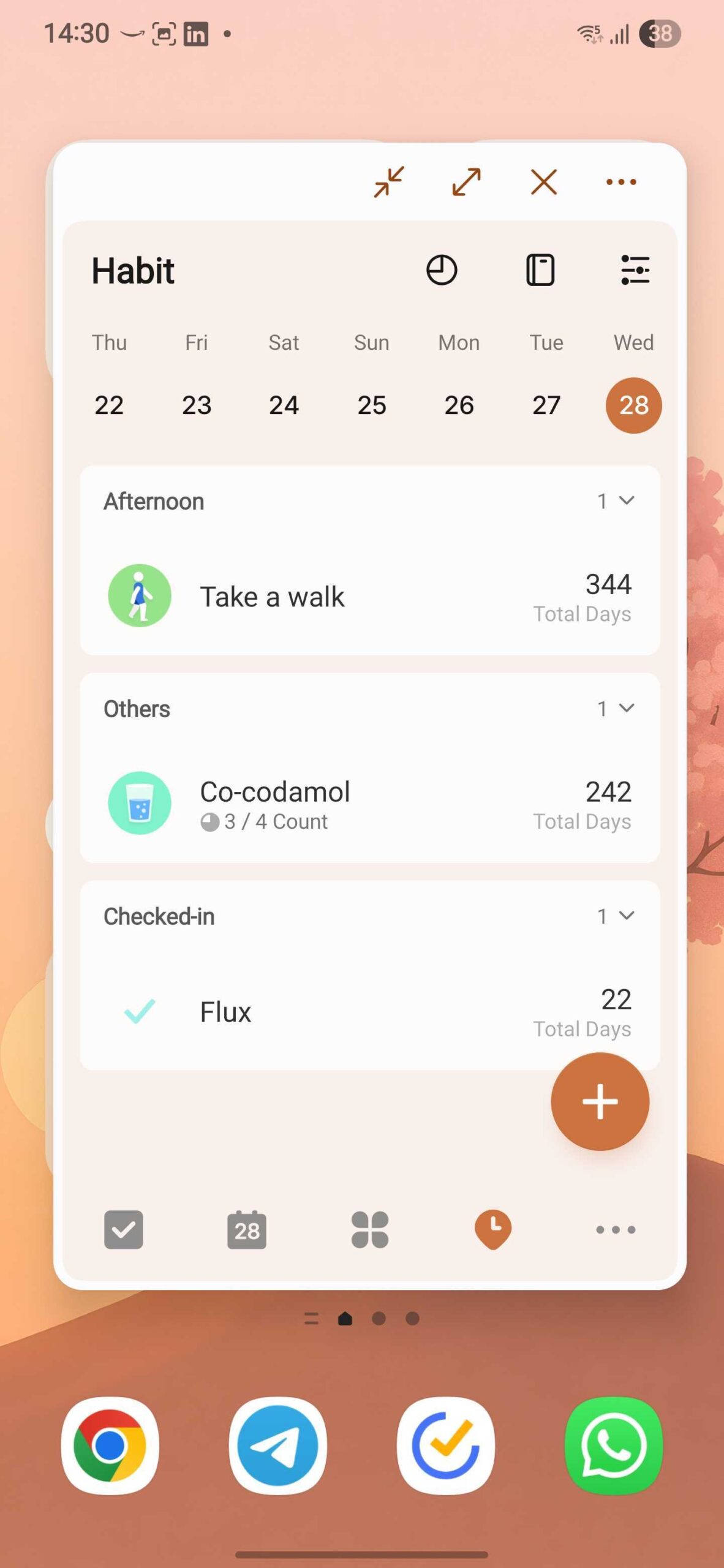Collapse the Checked-in section
Viewport: 724px width, 1568px height.
point(625,916)
